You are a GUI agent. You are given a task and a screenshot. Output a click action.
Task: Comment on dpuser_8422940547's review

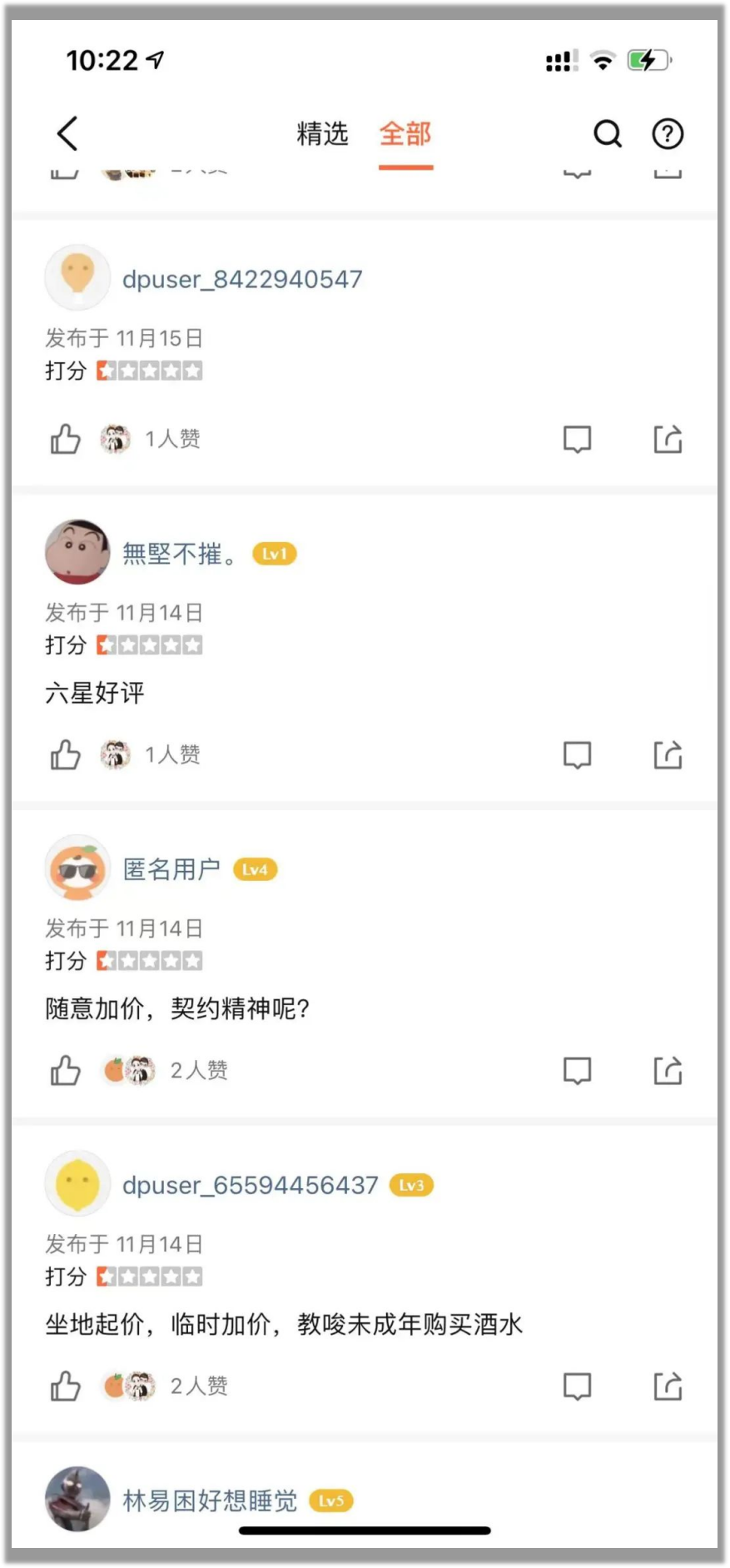click(x=577, y=439)
